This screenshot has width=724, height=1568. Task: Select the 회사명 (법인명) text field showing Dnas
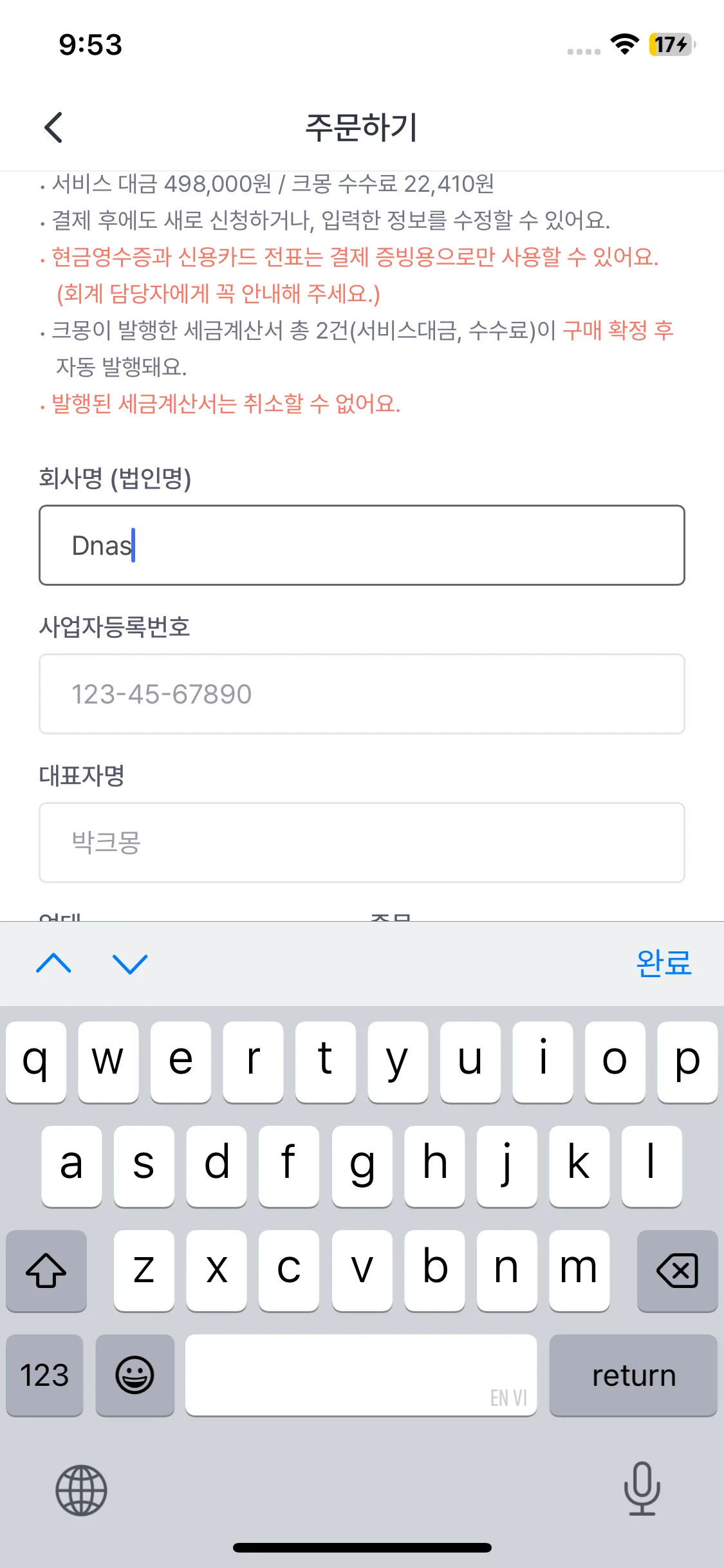coord(362,545)
